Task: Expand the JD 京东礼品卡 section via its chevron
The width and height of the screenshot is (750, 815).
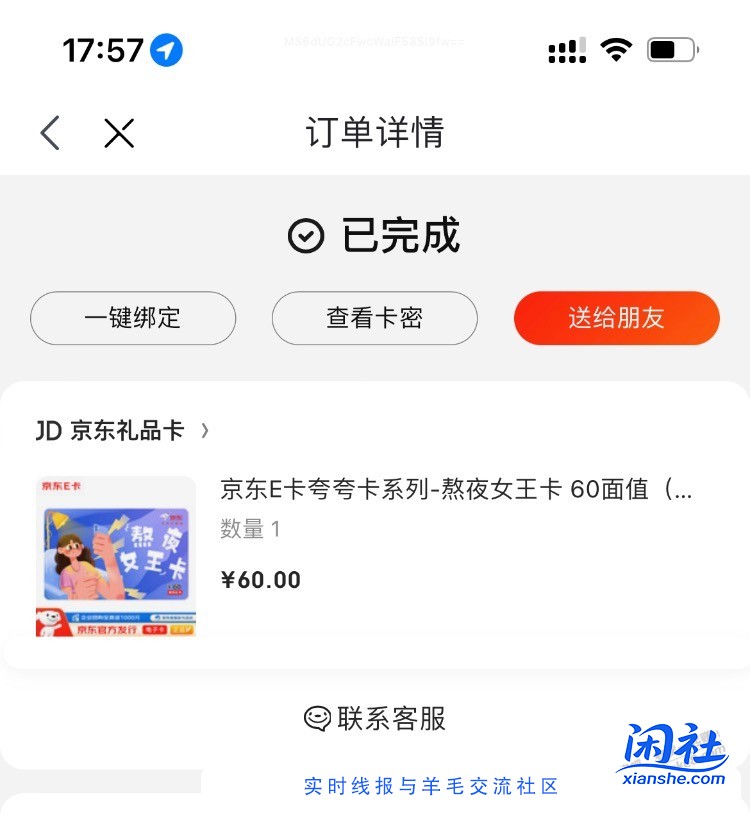Action: (x=205, y=429)
